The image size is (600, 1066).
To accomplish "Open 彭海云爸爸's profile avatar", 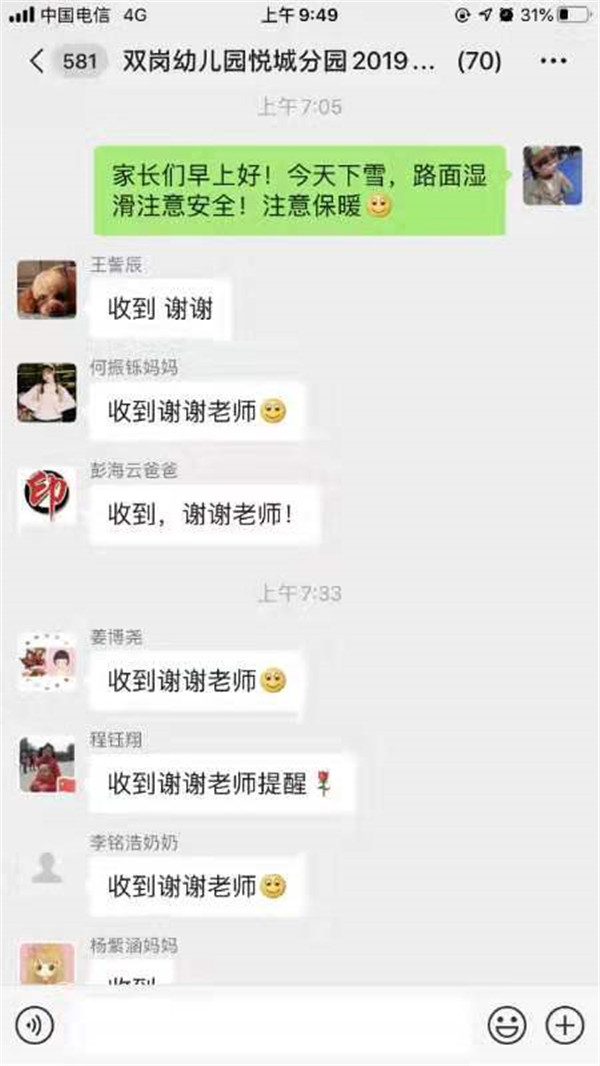I will [47, 494].
